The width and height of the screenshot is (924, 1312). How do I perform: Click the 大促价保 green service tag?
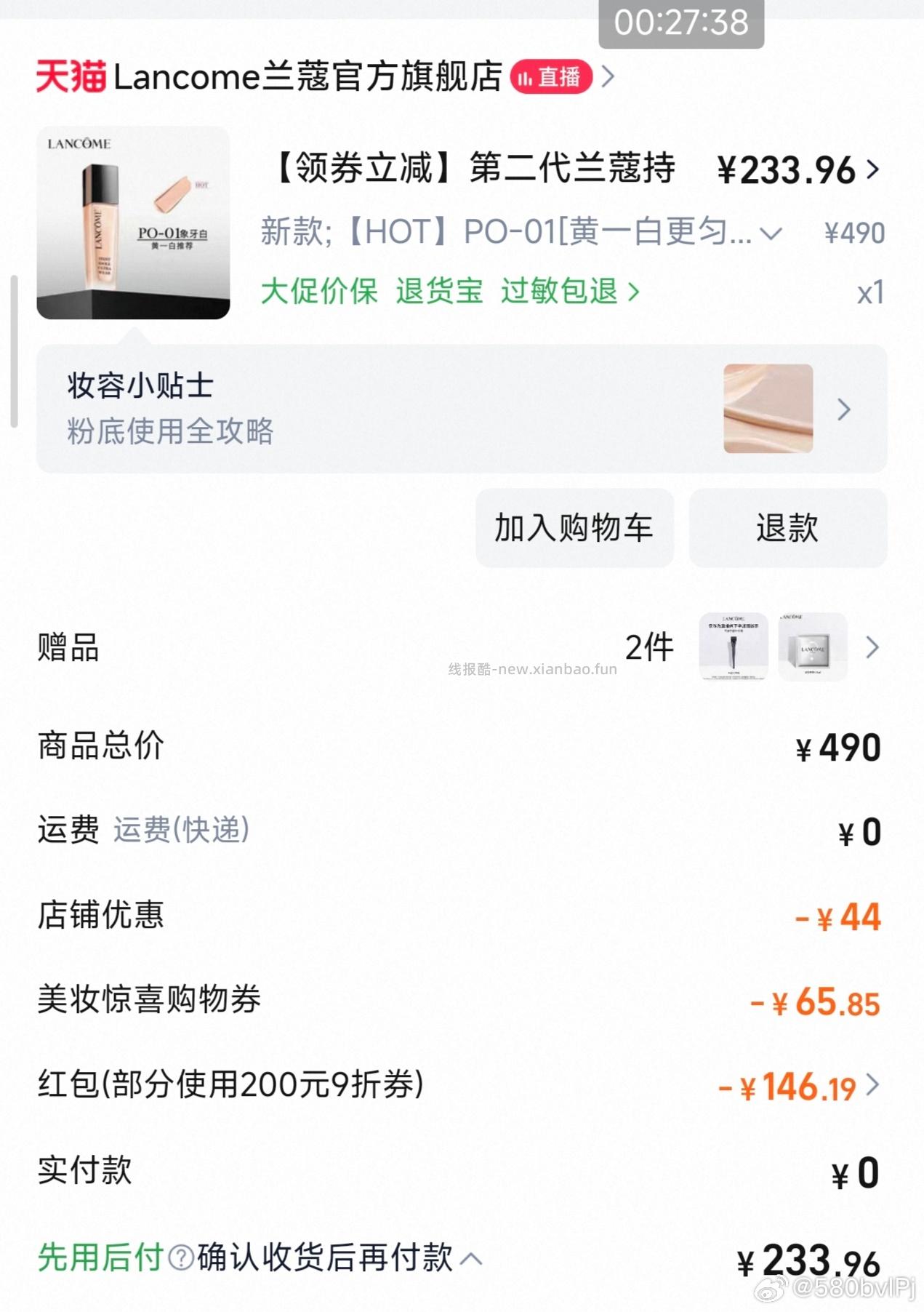pyautogui.click(x=318, y=292)
